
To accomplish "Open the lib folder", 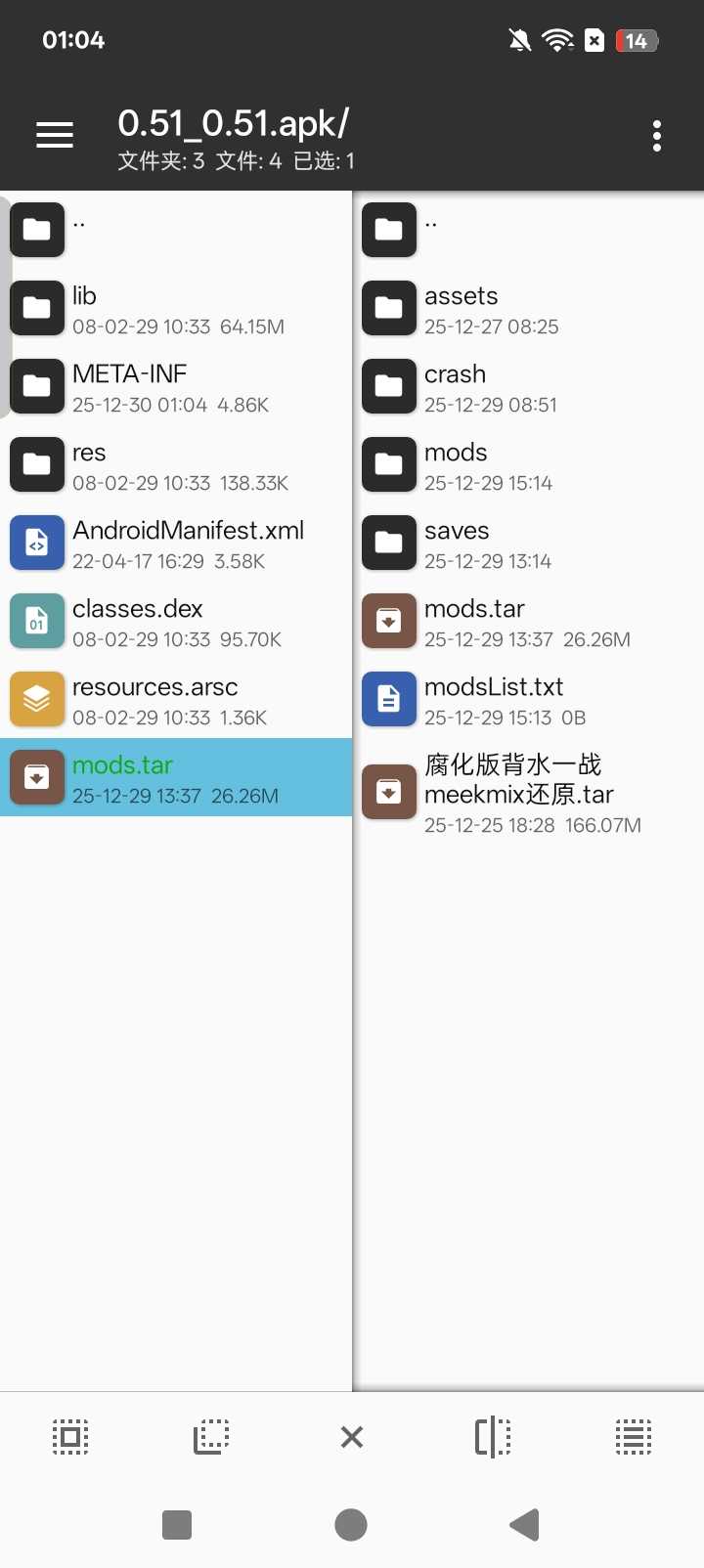I will coord(176,308).
